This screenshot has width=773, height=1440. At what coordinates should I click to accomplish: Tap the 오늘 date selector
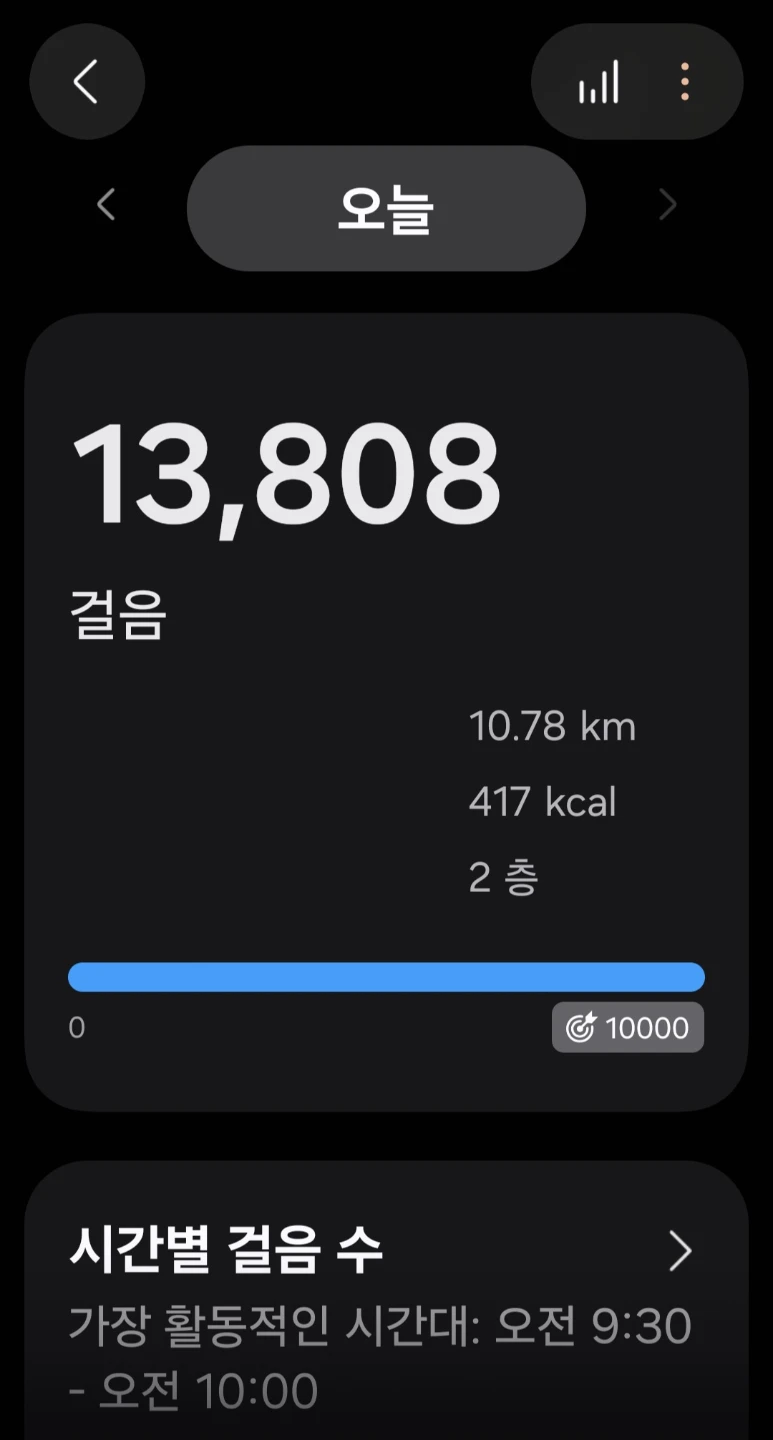pos(386,208)
